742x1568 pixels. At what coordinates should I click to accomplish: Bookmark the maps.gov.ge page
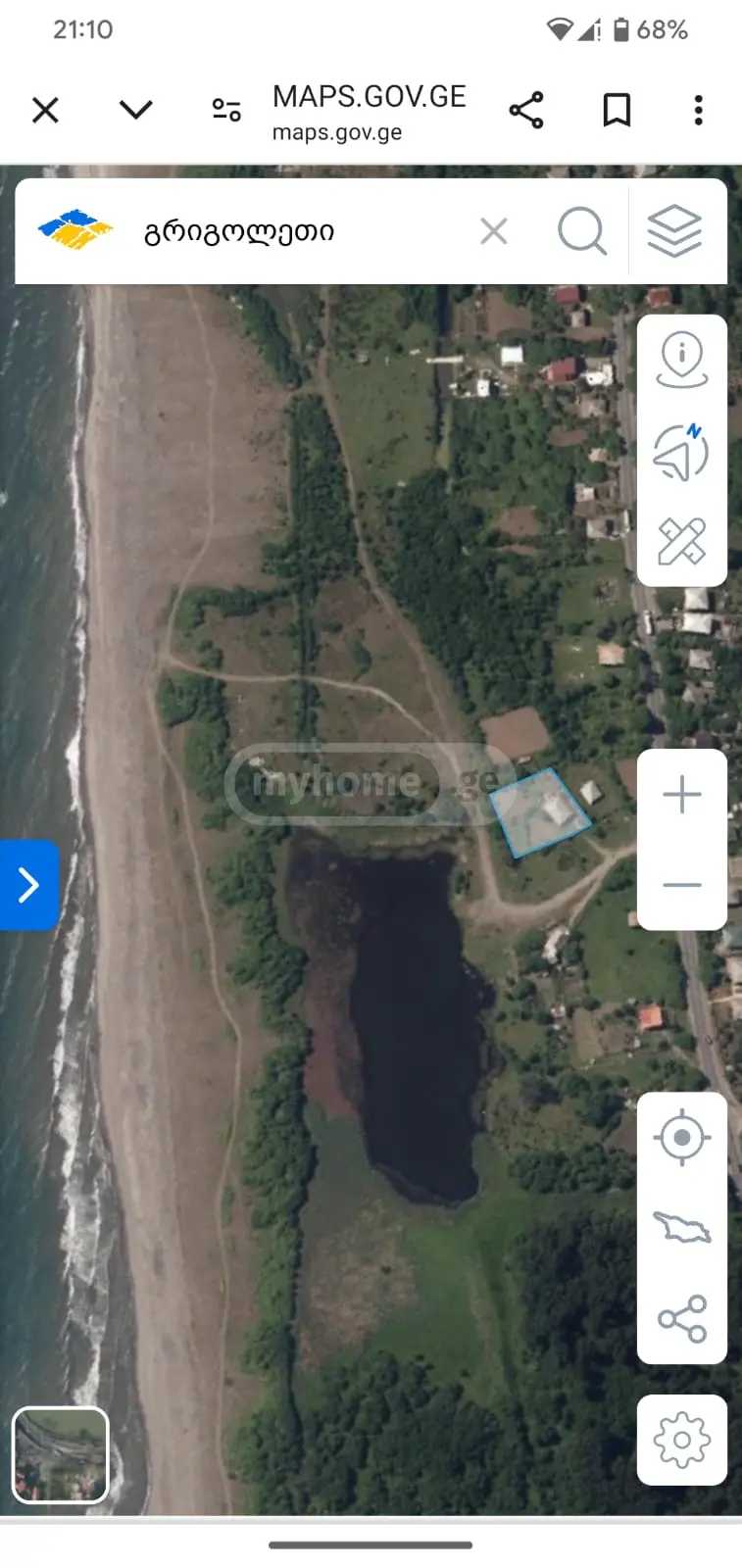click(617, 110)
